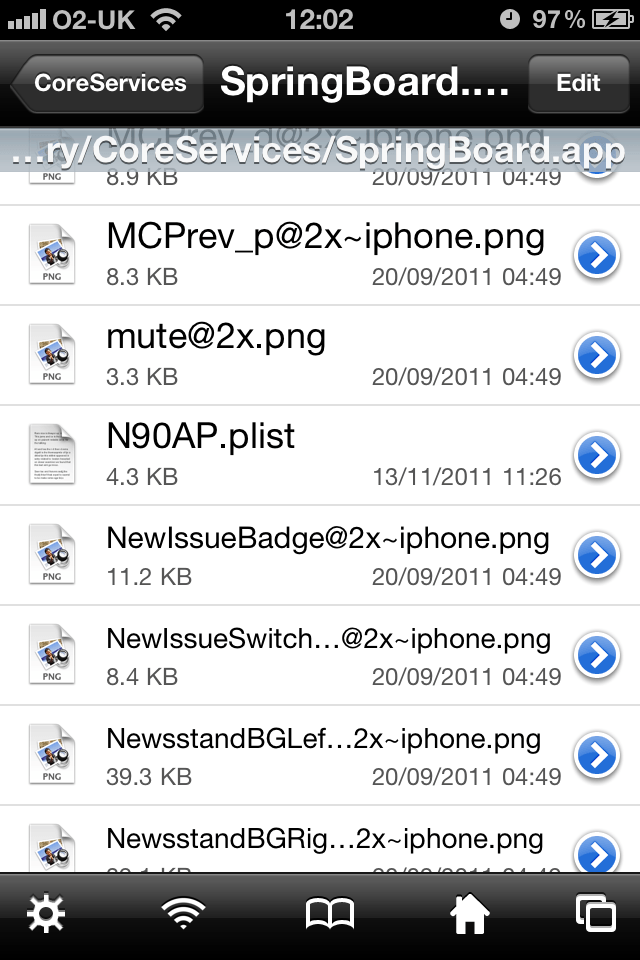Screen dimensions: 640x960
Task: Open settings via the gear icon
Action: click(x=46, y=914)
